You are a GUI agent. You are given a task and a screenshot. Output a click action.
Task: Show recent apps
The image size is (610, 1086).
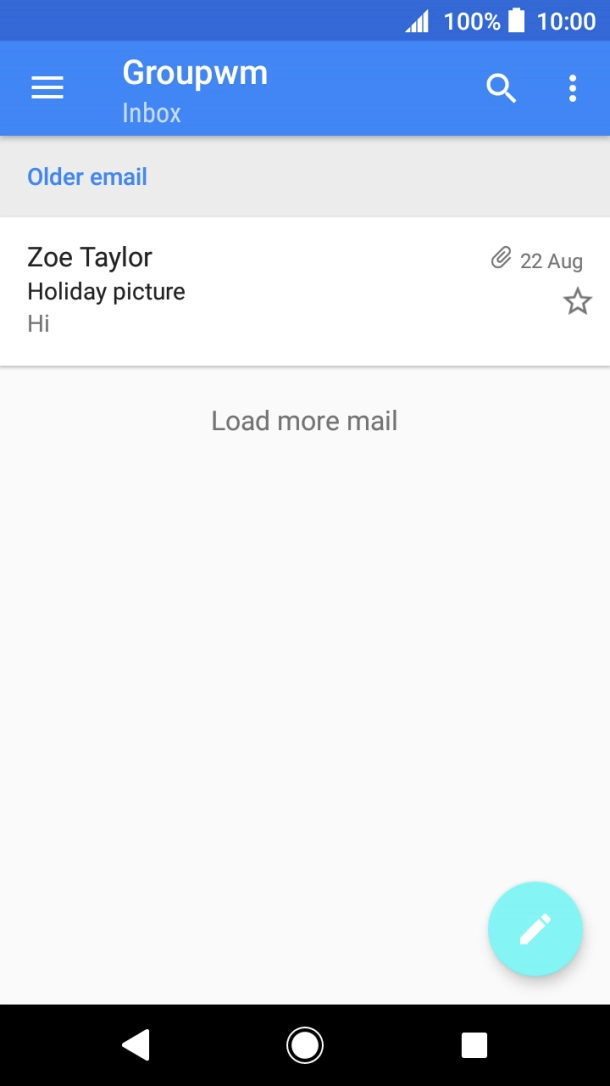click(x=474, y=1045)
